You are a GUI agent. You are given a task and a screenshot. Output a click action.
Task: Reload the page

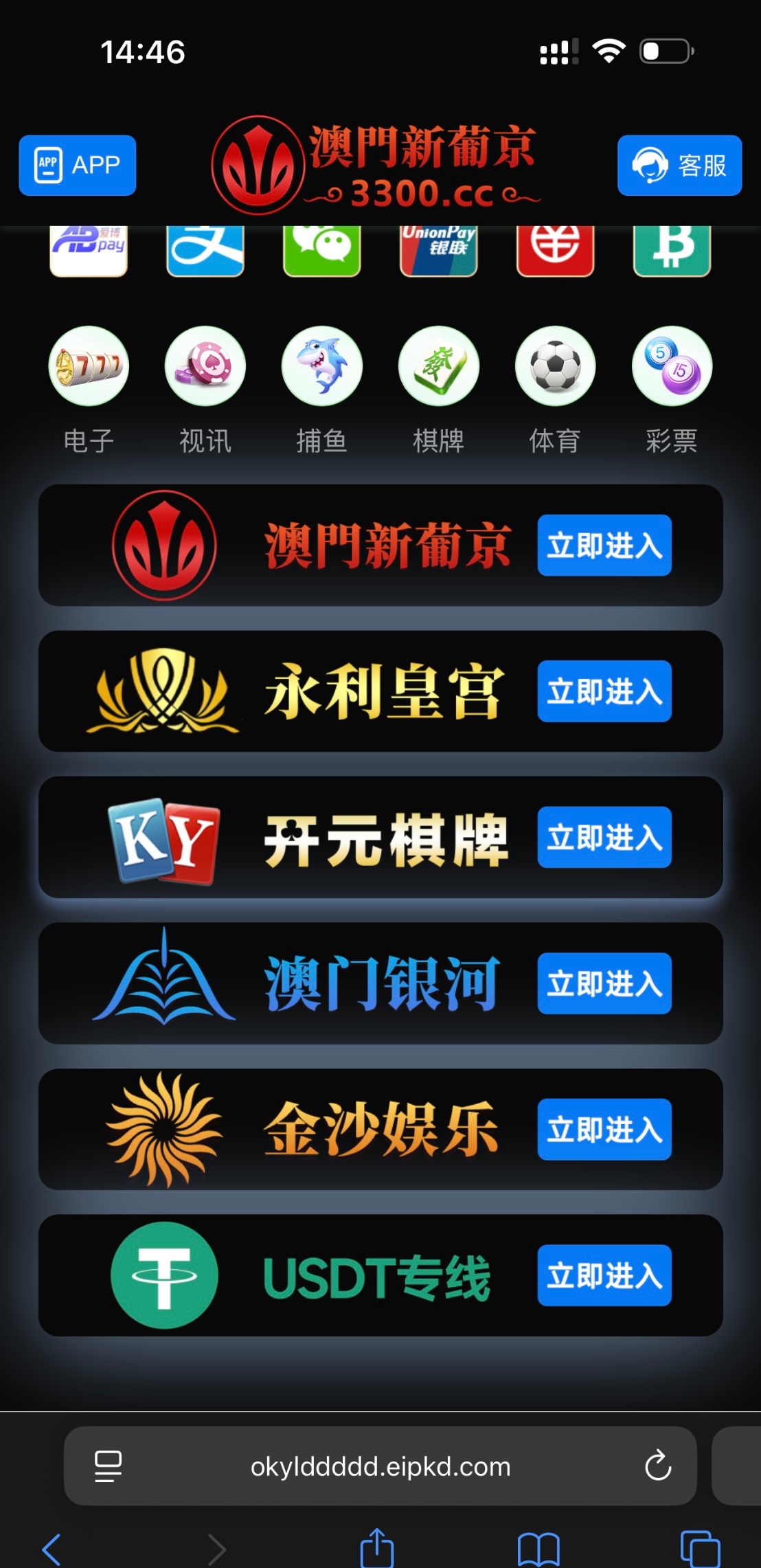[x=657, y=1466]
